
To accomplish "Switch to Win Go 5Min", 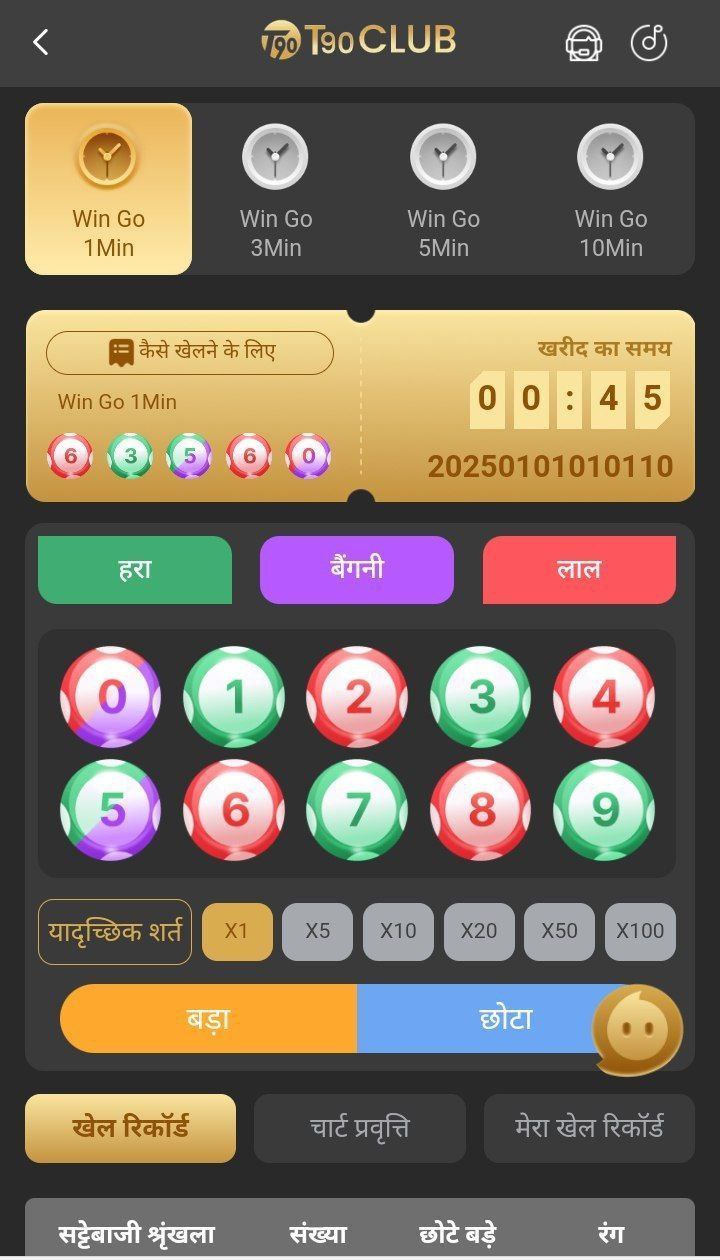I will pyautogui.click(x=443, y=190).
